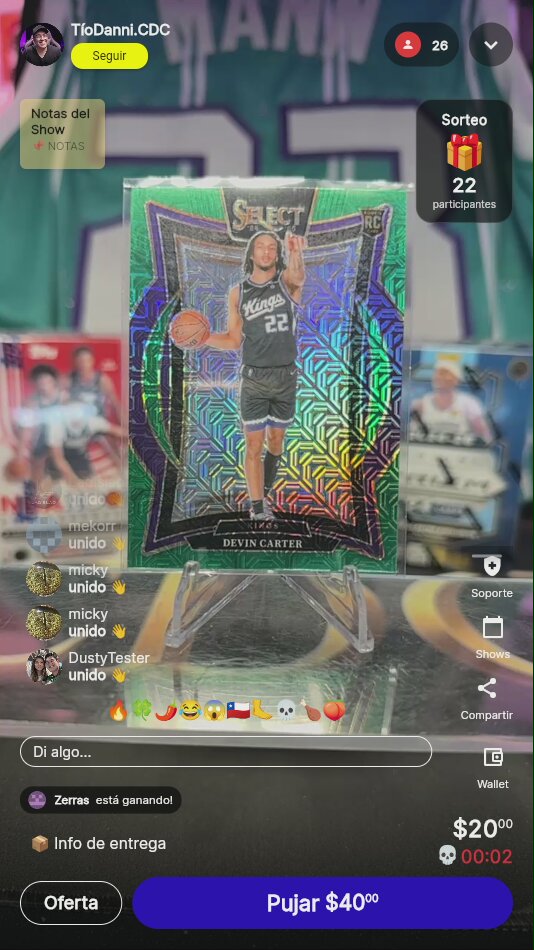Follow TíoDanni.CDC with the Seguir button
Viewport: 534px width, 950px height.
pyautogui.click(x=109, y=56)
